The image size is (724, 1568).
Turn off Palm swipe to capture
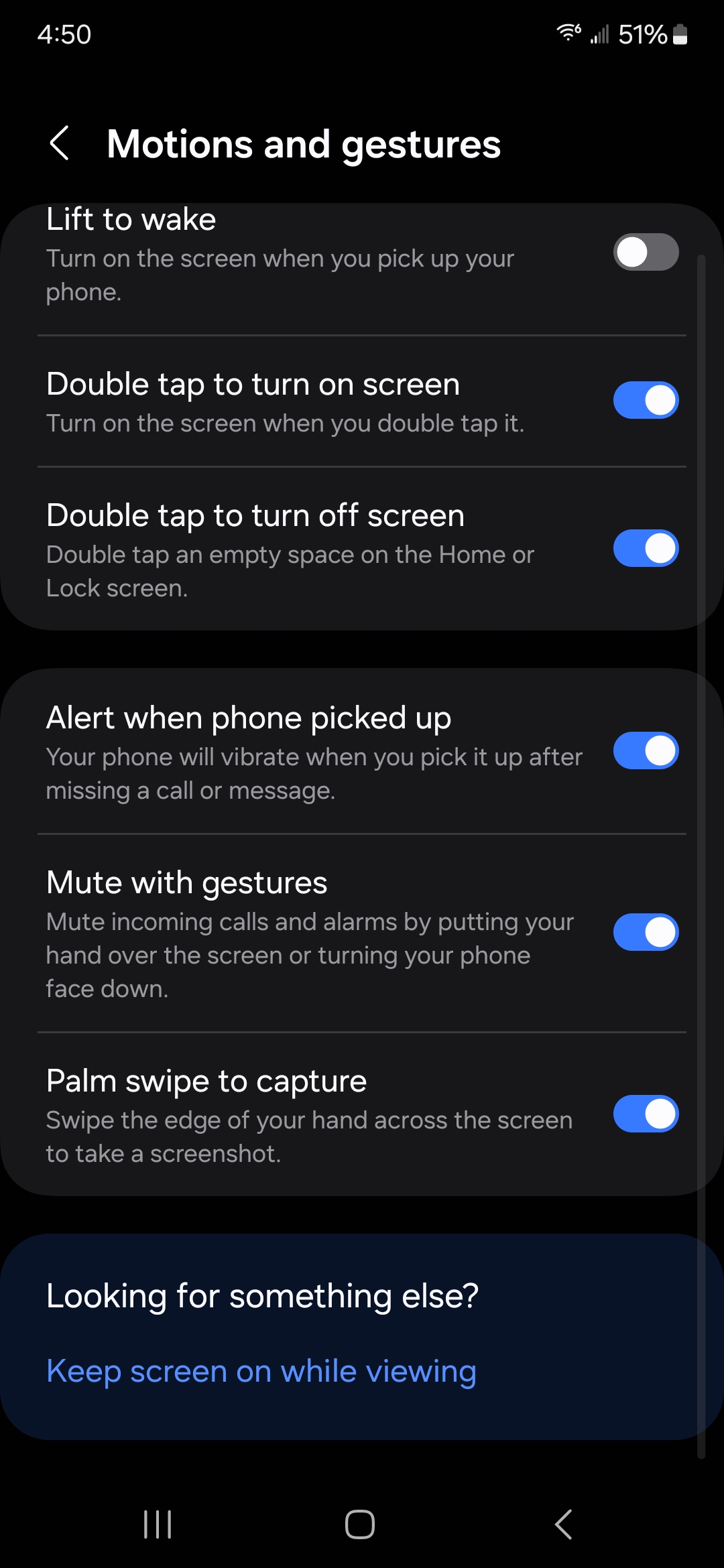(646, 1114)
